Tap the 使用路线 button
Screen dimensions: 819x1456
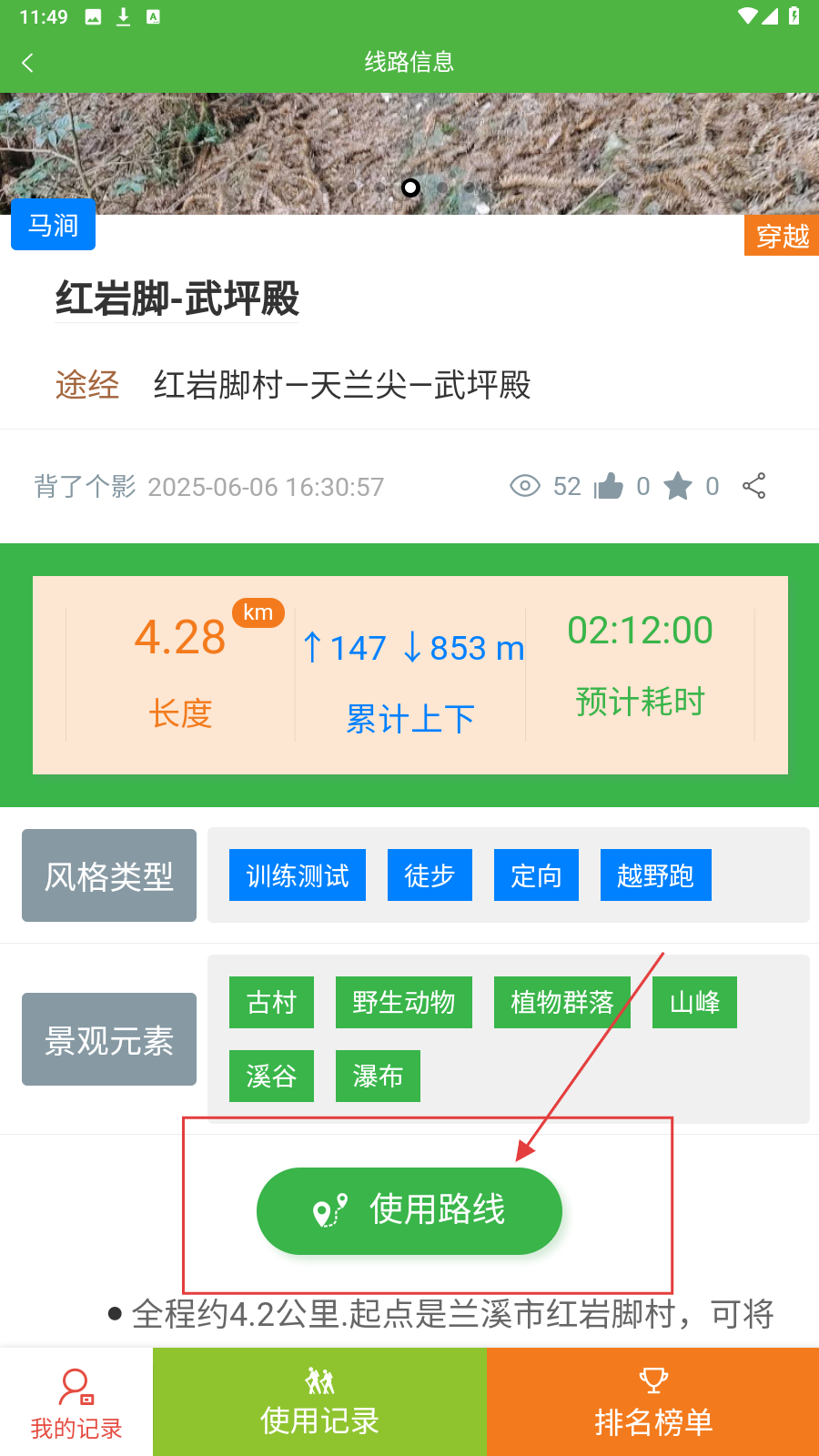point(409,1210)
